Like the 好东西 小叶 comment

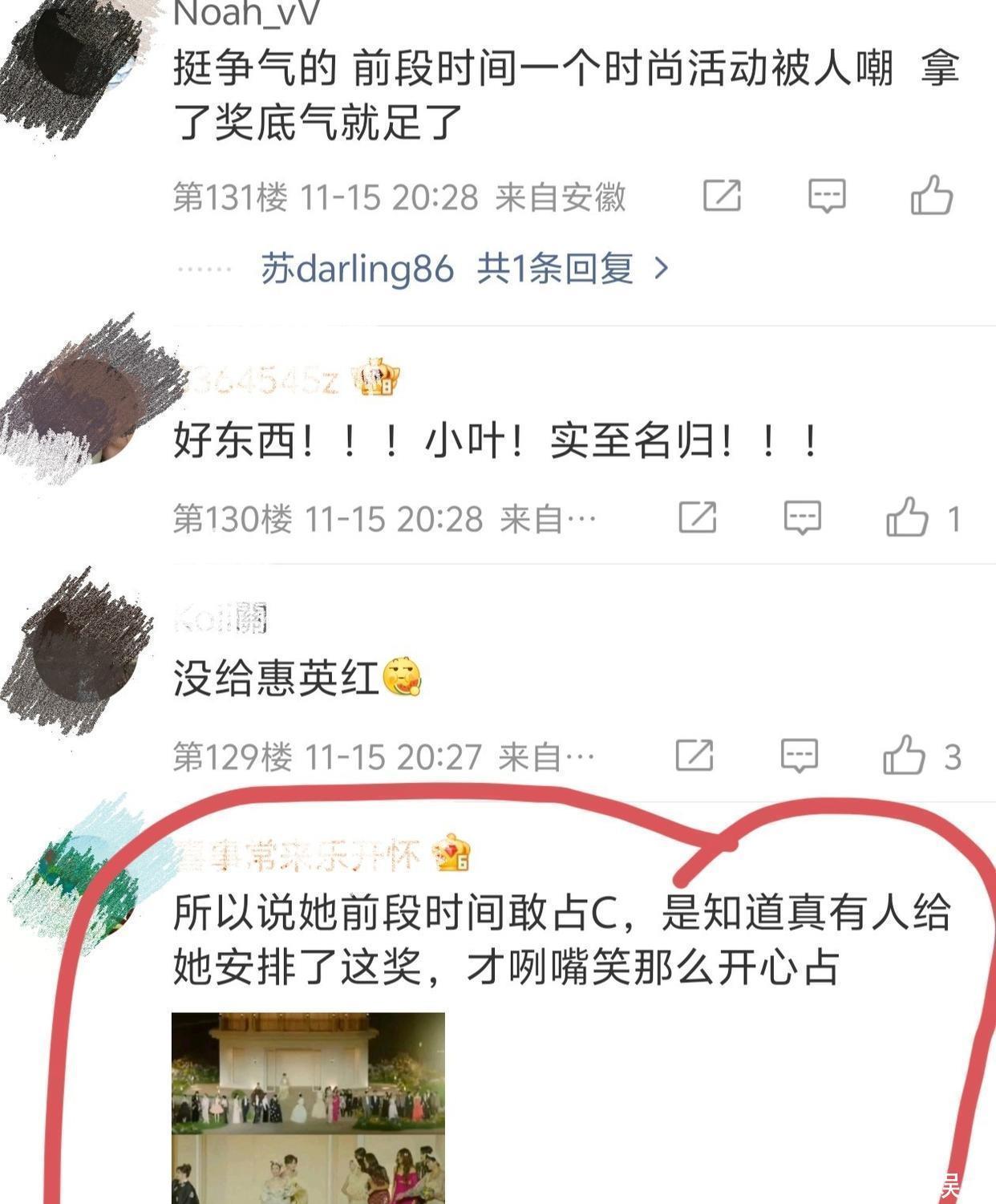[x=907, y=517]
